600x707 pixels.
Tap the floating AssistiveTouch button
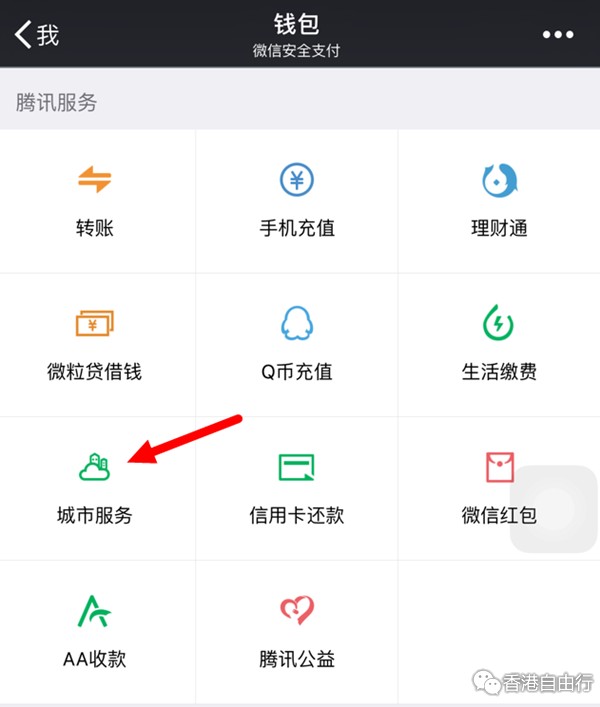pyautogui.click(x=555, y=509)
